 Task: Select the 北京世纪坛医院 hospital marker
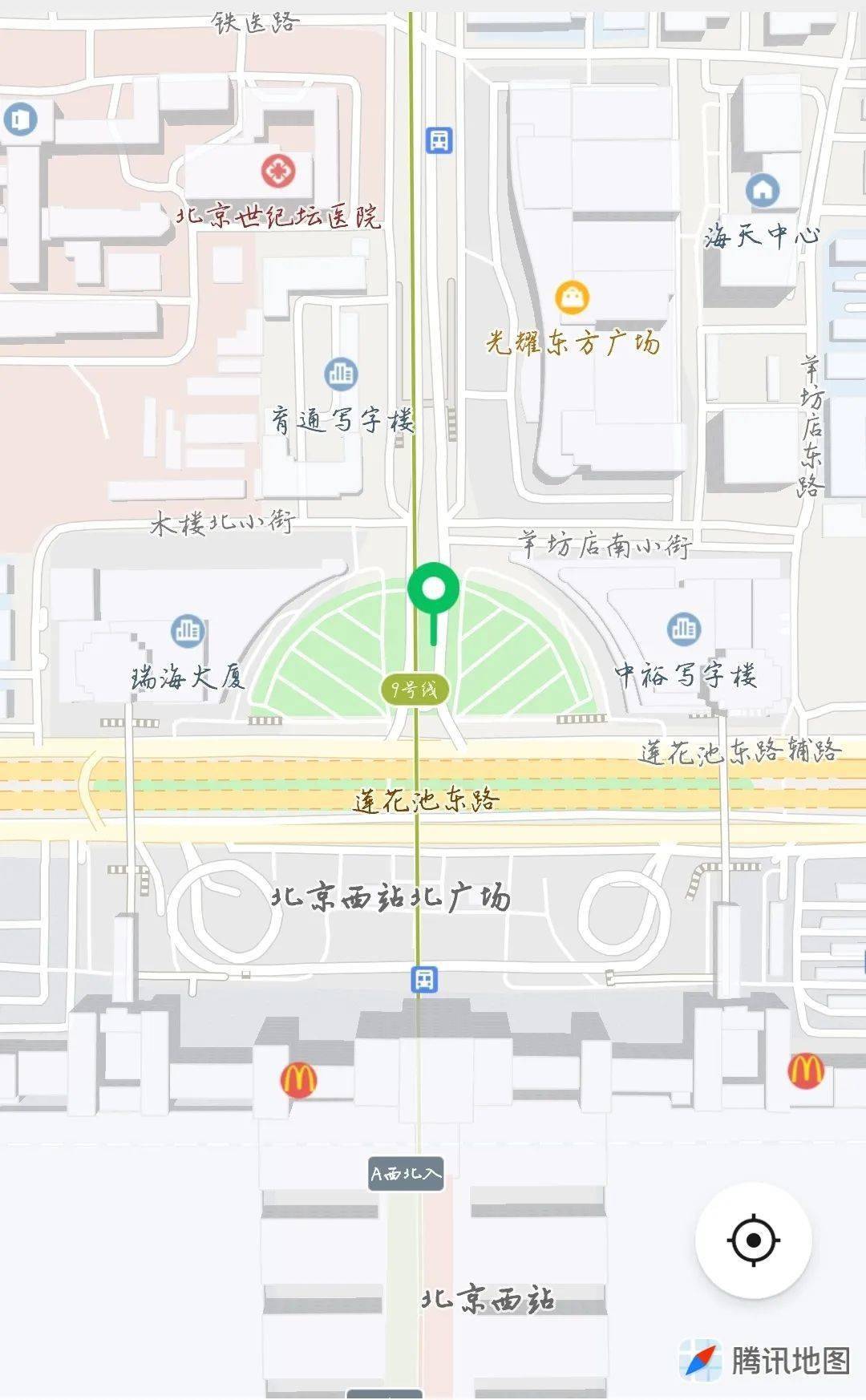(x=278, y=171)
